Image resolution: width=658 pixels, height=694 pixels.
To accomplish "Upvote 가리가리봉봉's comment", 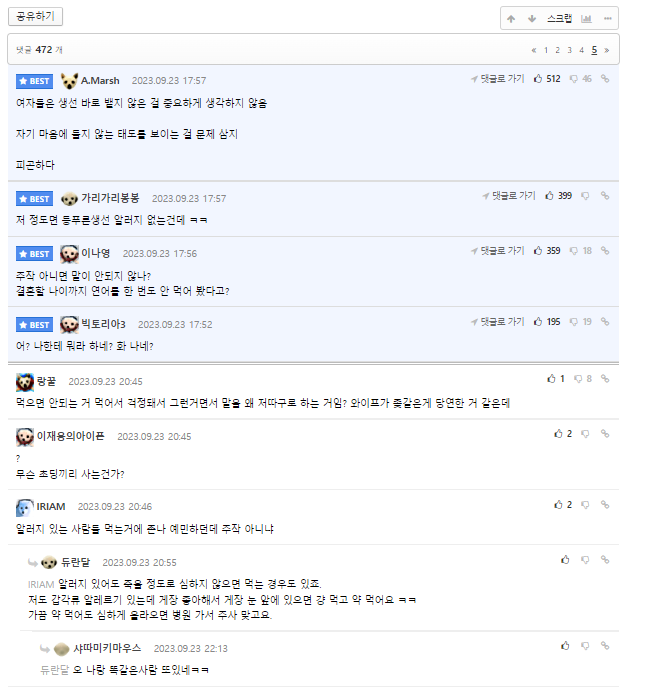I will click(551, 196).
